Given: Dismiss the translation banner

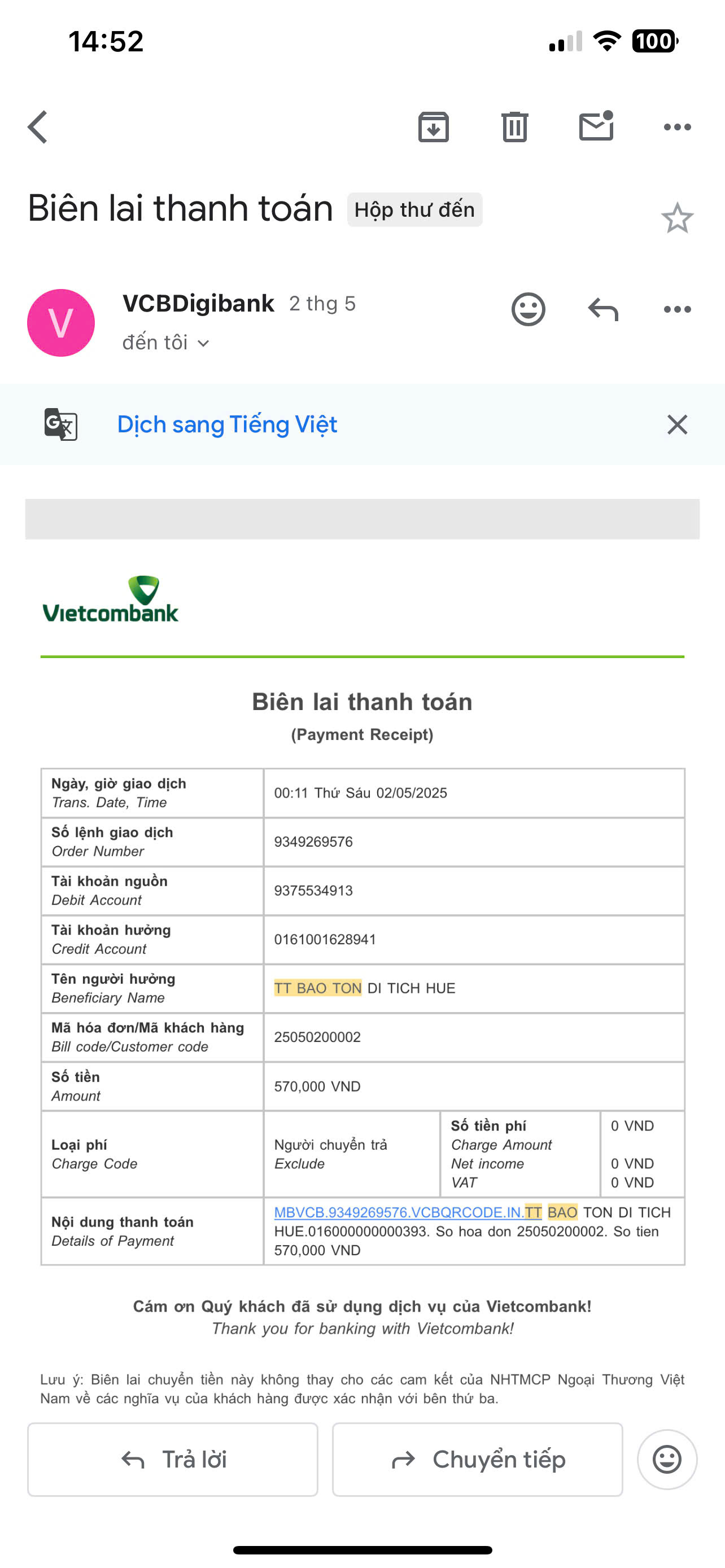Looking at the screenshot, I should click(677, 424).
